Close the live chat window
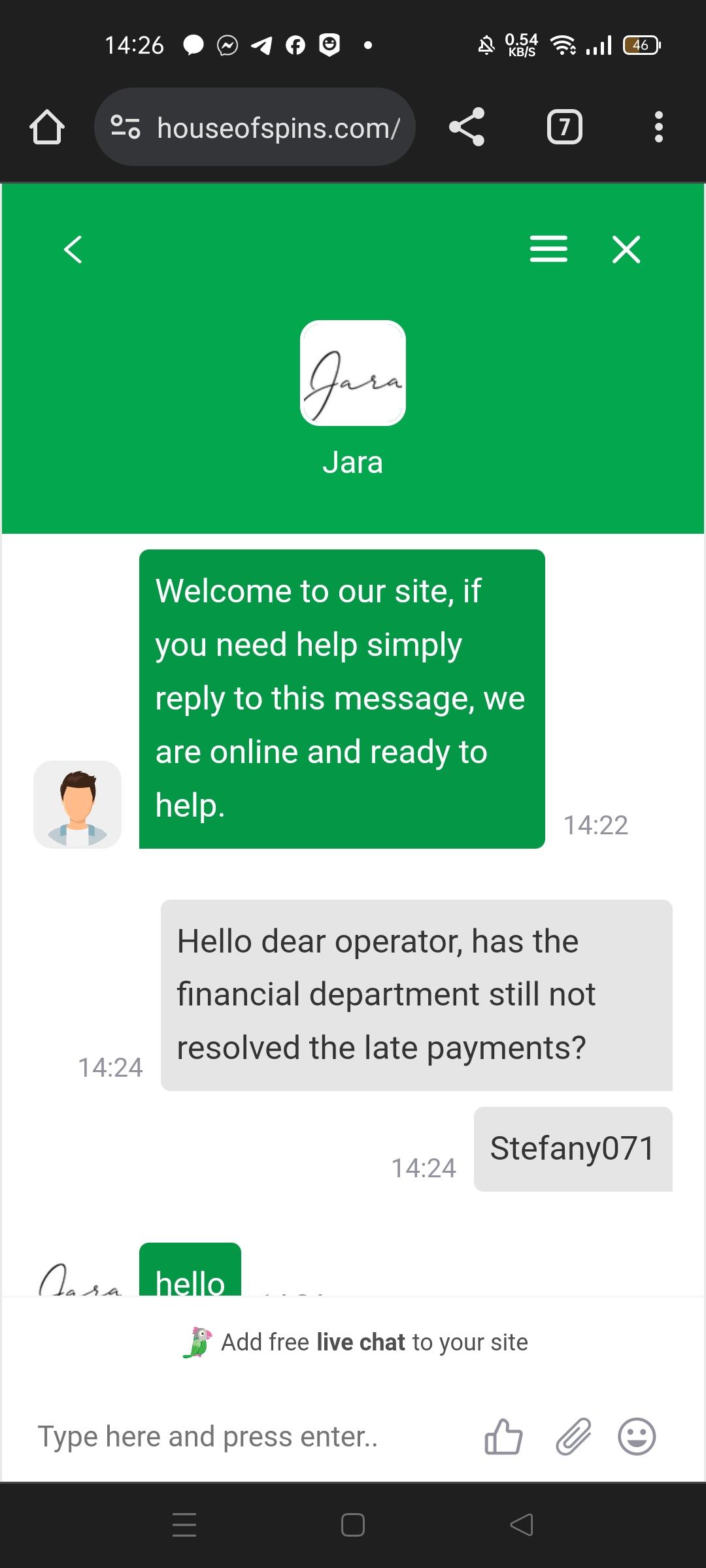Image resolution: width=706 pixels, height=1568 pixels. click(x=626, y=249)
